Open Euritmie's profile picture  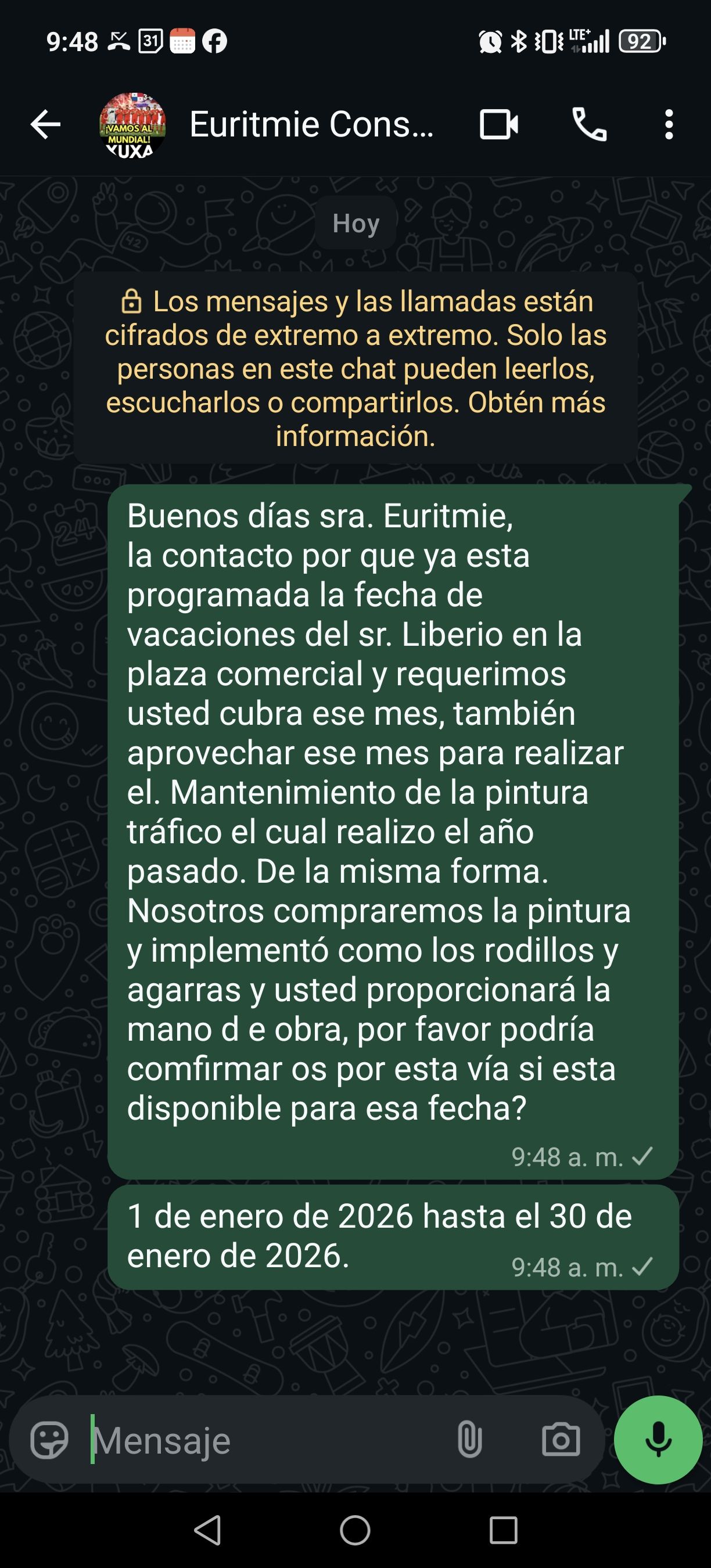point(132,125)
